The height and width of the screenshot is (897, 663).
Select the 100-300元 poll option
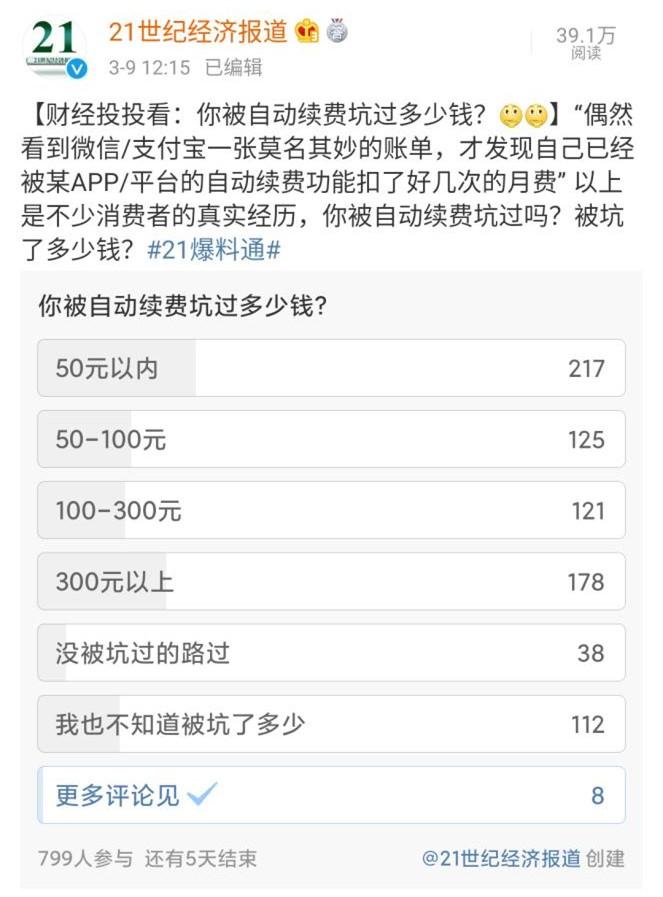tap(331, 510)
